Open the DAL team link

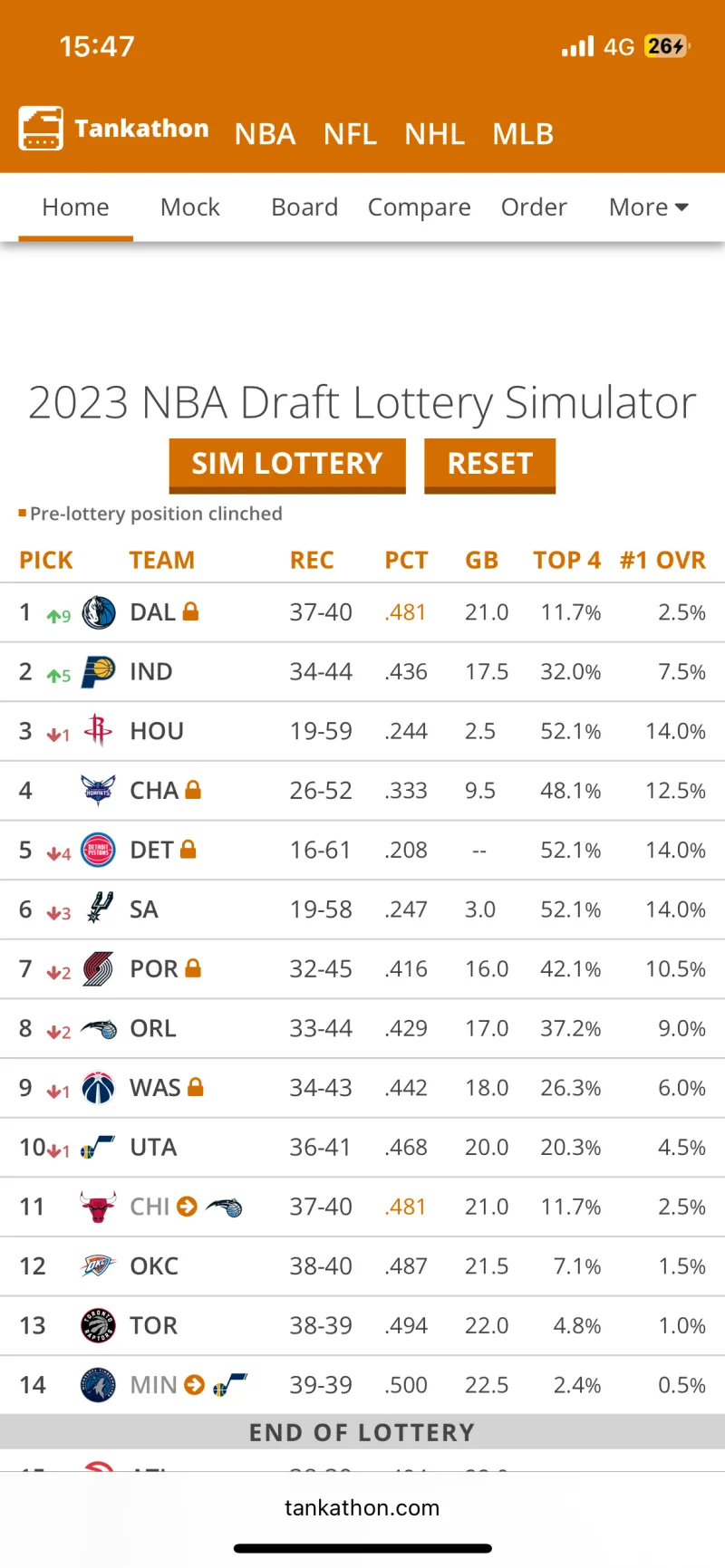[x=153, y=612]
